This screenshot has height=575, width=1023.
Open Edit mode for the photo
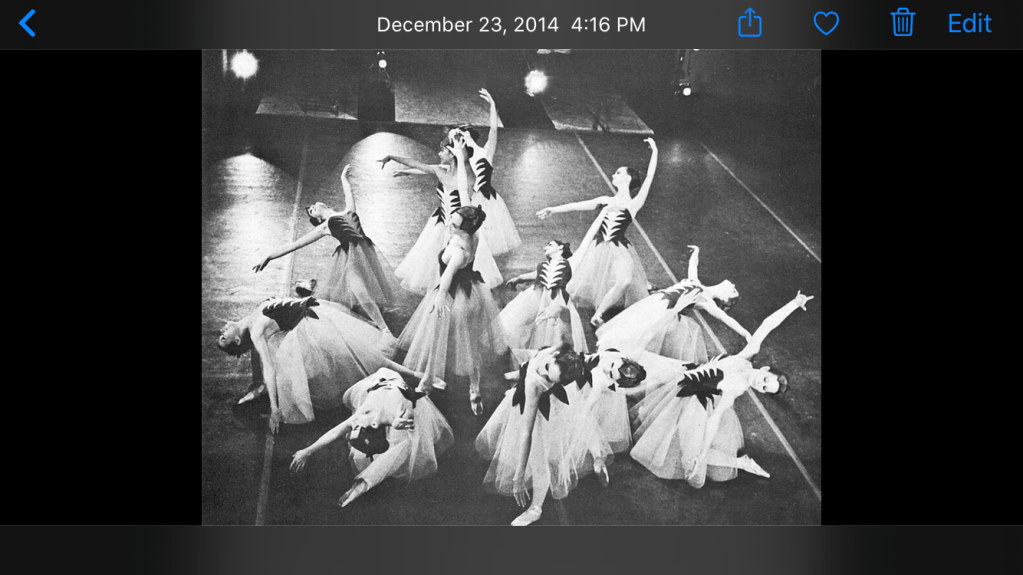click(969, 24)
